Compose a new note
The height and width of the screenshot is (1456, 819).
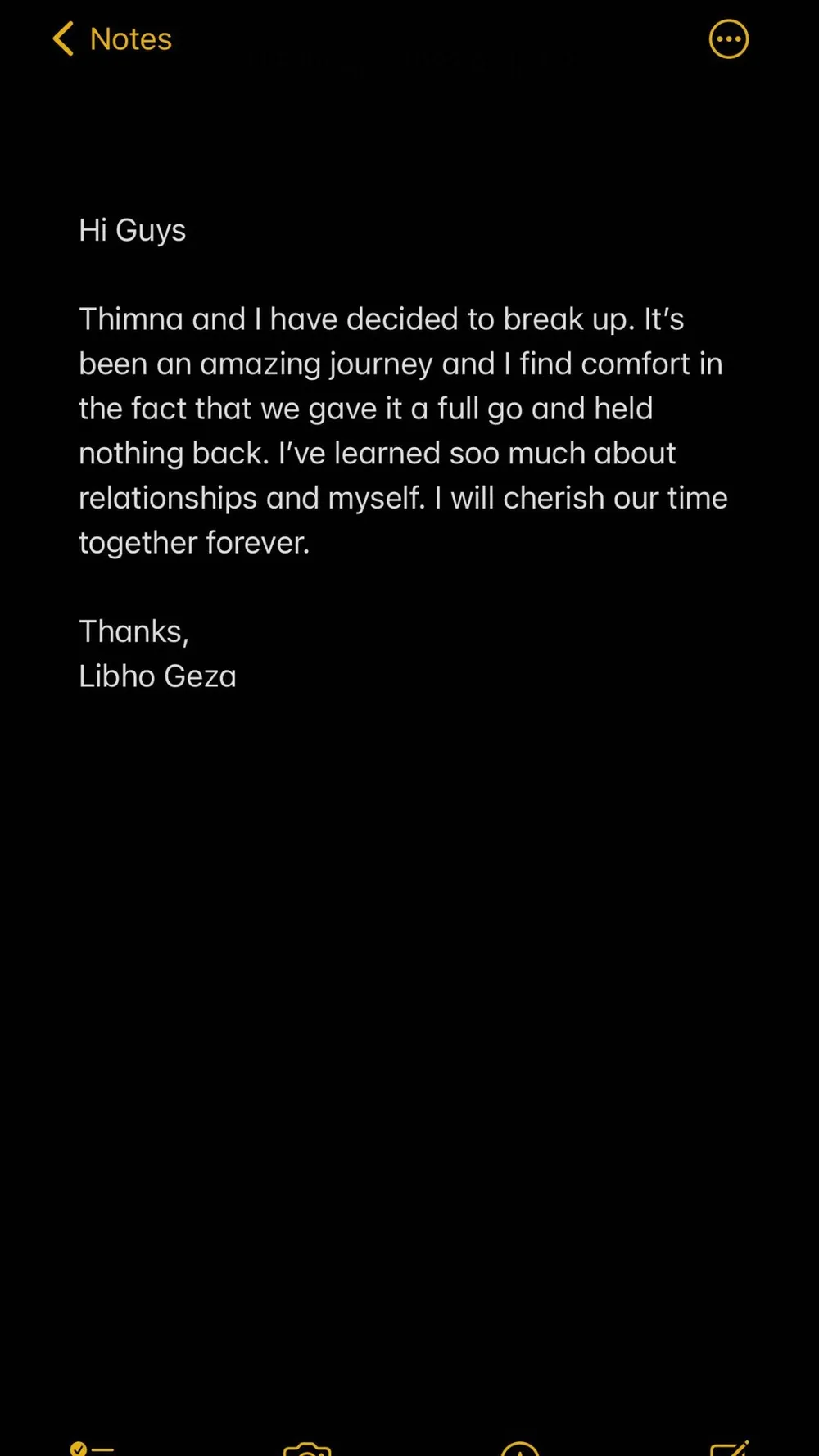(x=729, y=1447)
